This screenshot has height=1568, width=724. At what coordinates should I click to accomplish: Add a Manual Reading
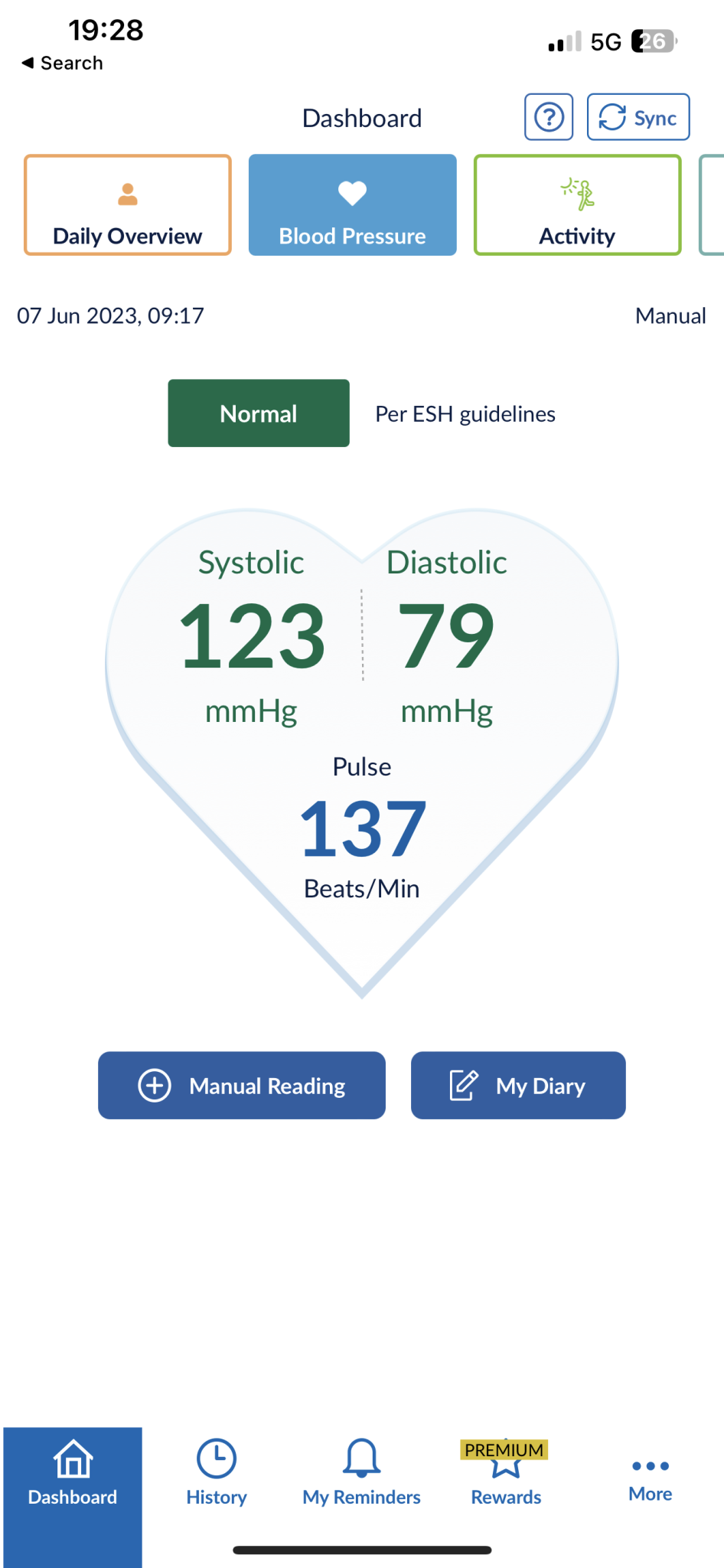[x=242, y=1085]
